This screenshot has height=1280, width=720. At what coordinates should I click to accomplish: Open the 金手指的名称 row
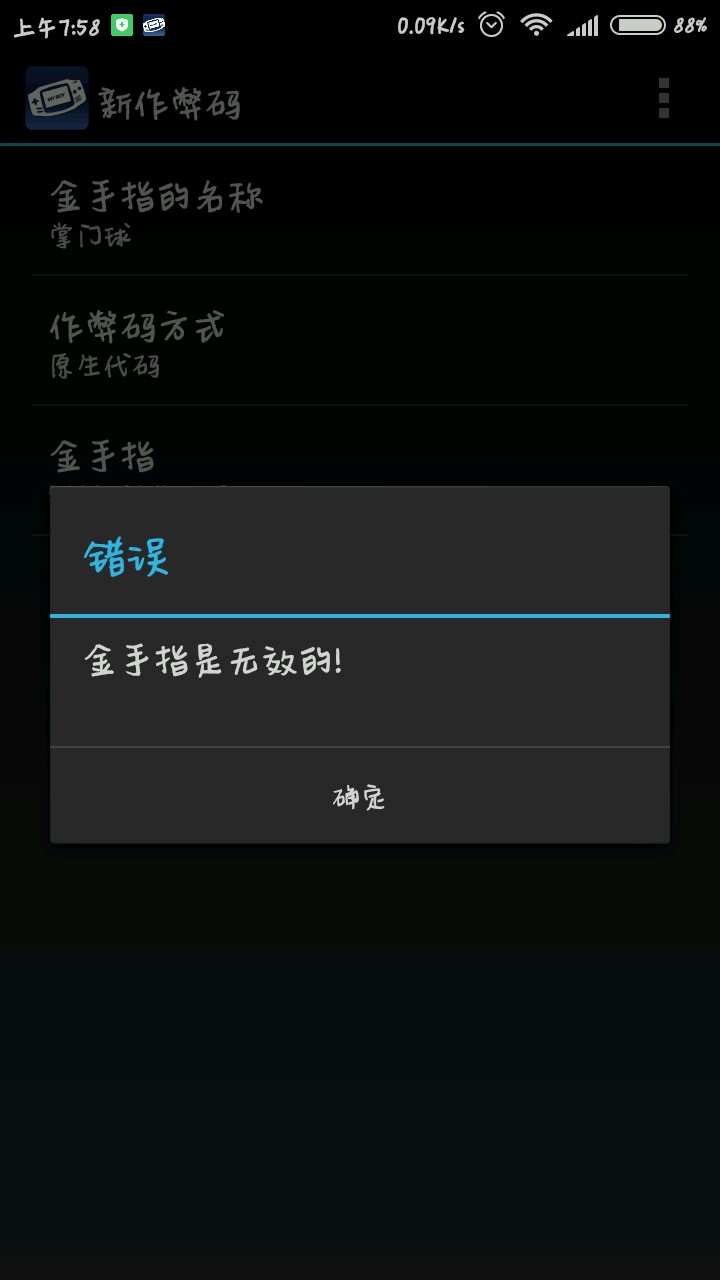[359, 213]
